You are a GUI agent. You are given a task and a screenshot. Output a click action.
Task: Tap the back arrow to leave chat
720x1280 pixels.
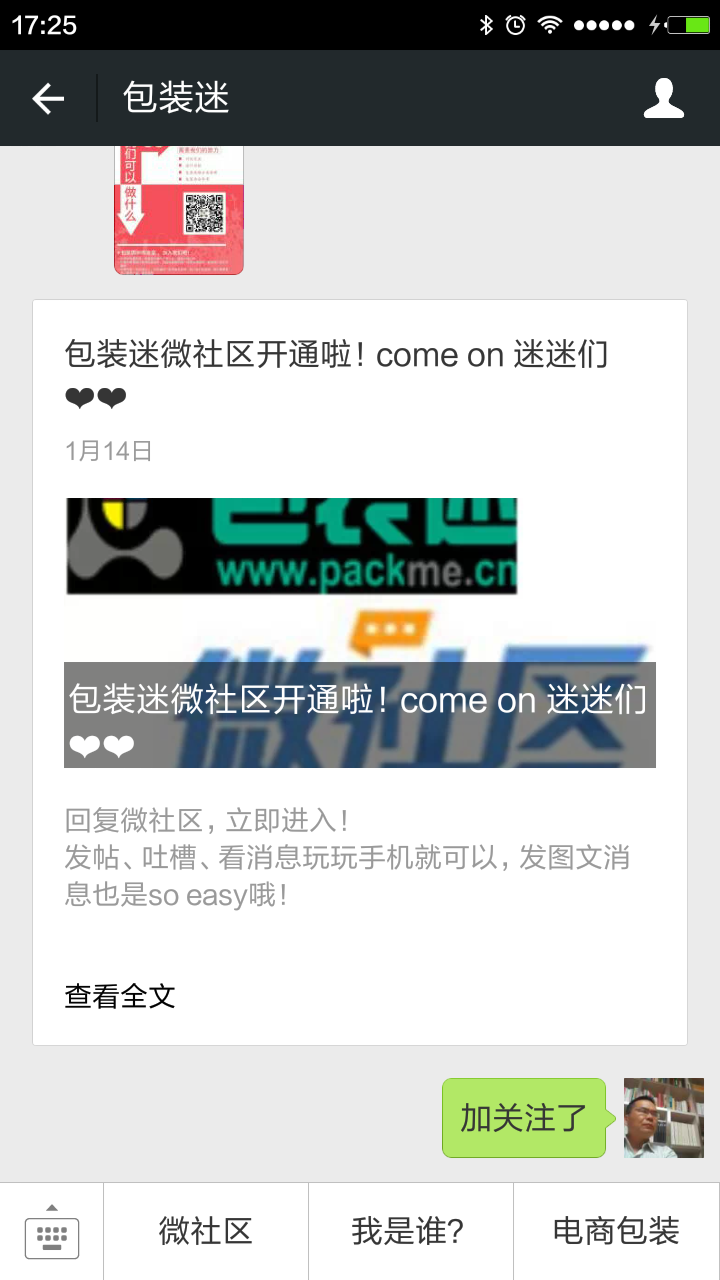[48, 97]
